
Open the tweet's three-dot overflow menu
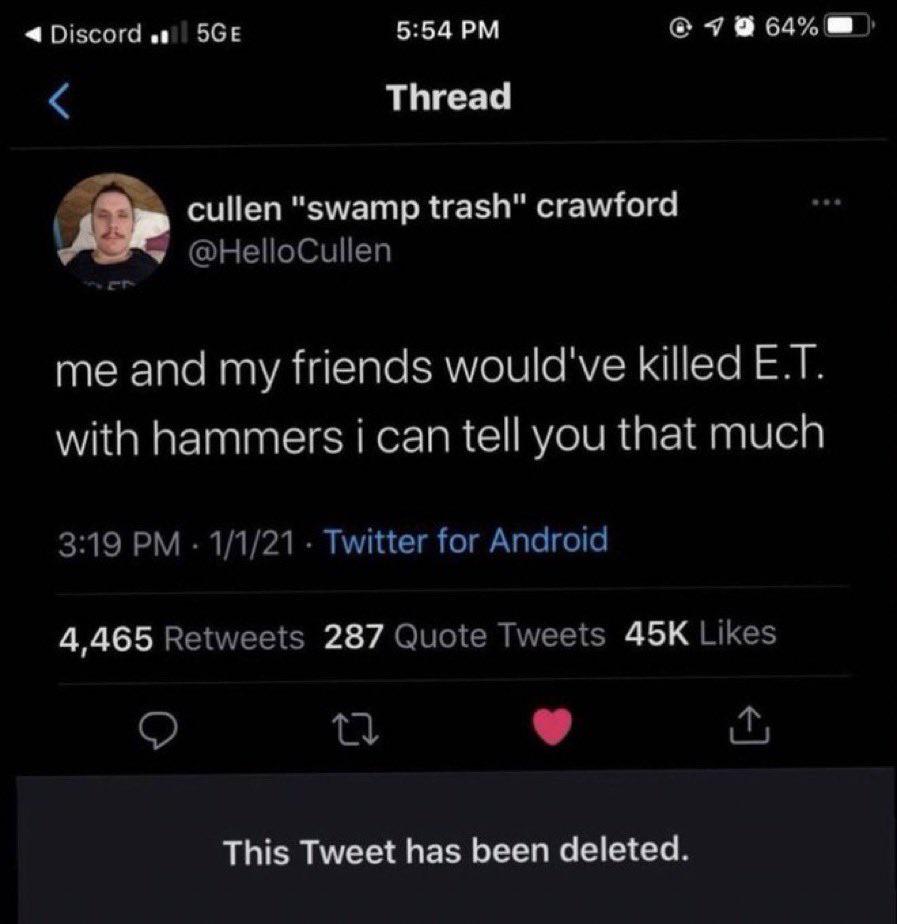click(825, 203)
